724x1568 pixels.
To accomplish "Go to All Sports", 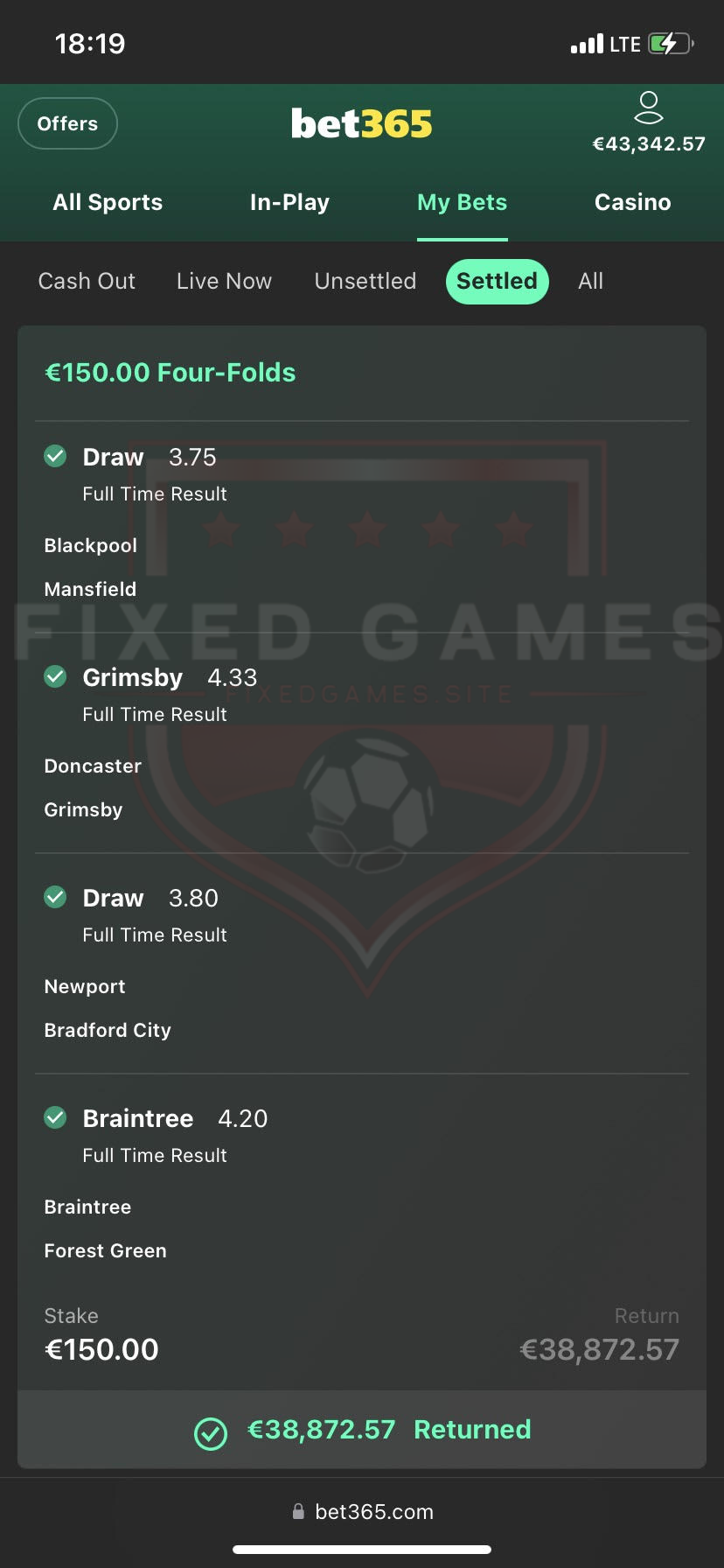I will point(108,202).
